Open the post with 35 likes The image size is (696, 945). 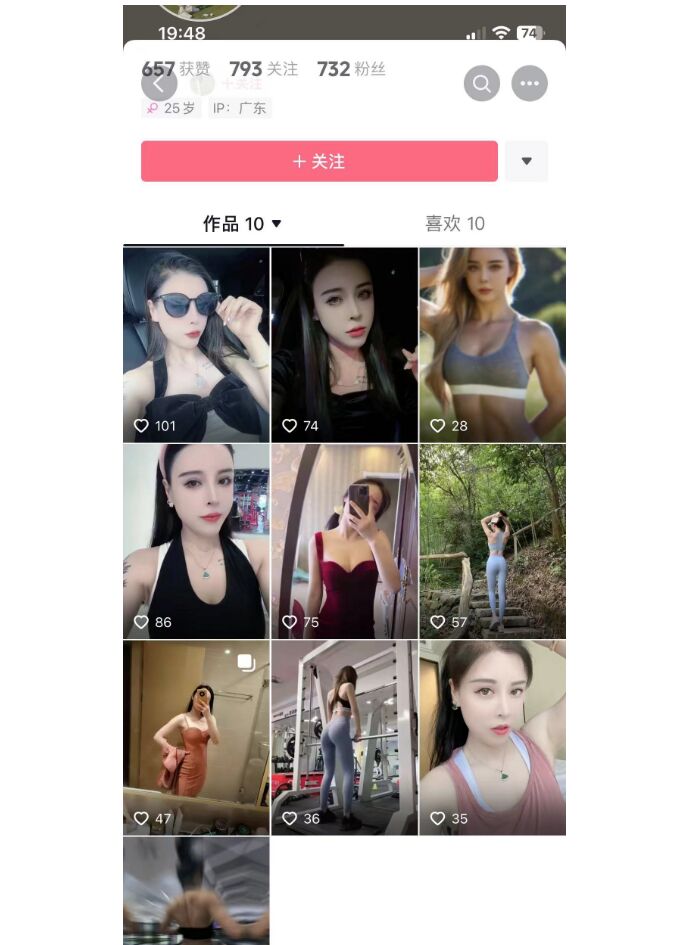tap(492, 737)
